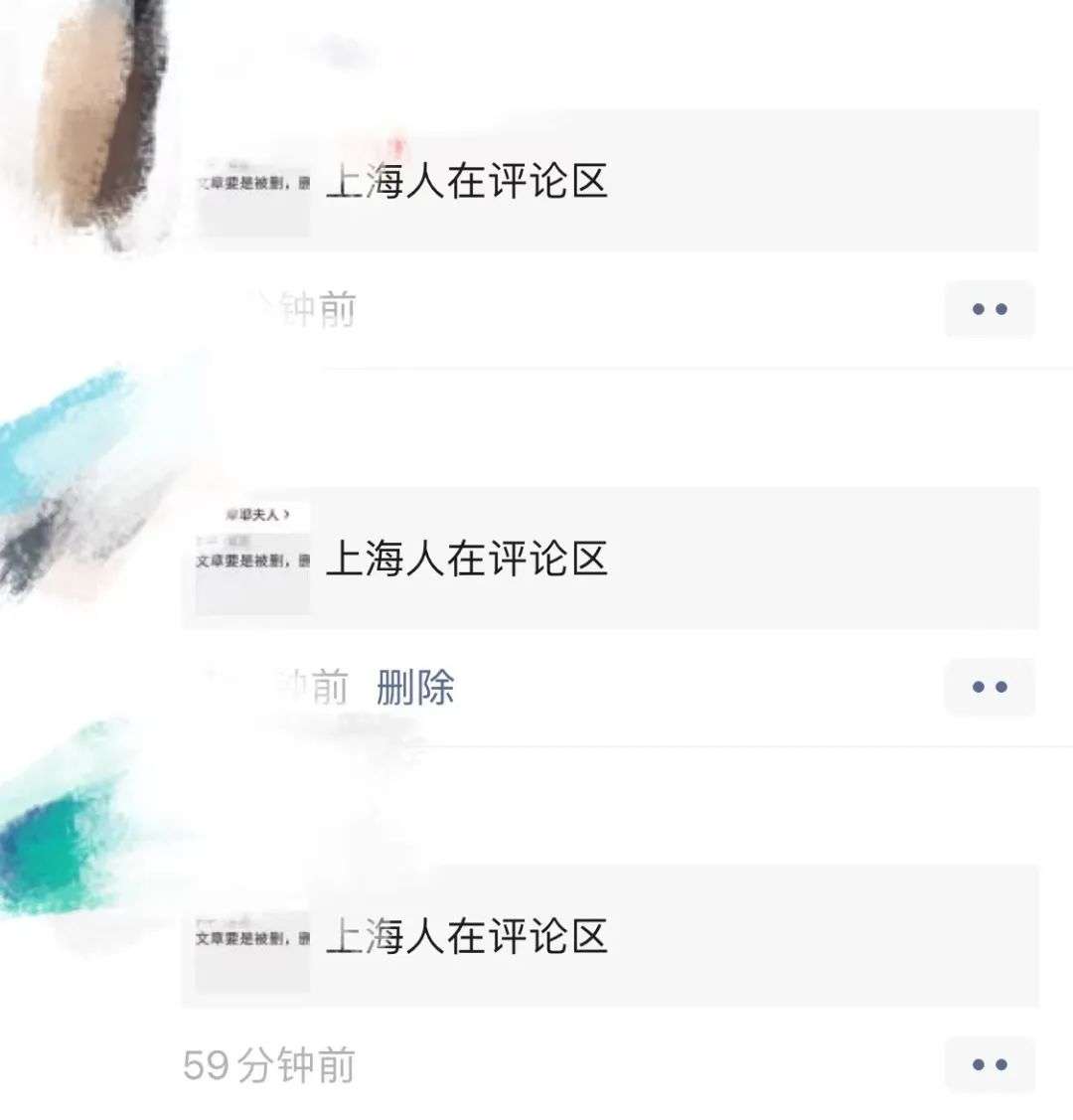The width and height of the screenshot is (1073, 1120).
Task: Open the 上海人在评论区 card above 59分钟前
Action: (x=610, y=936)
